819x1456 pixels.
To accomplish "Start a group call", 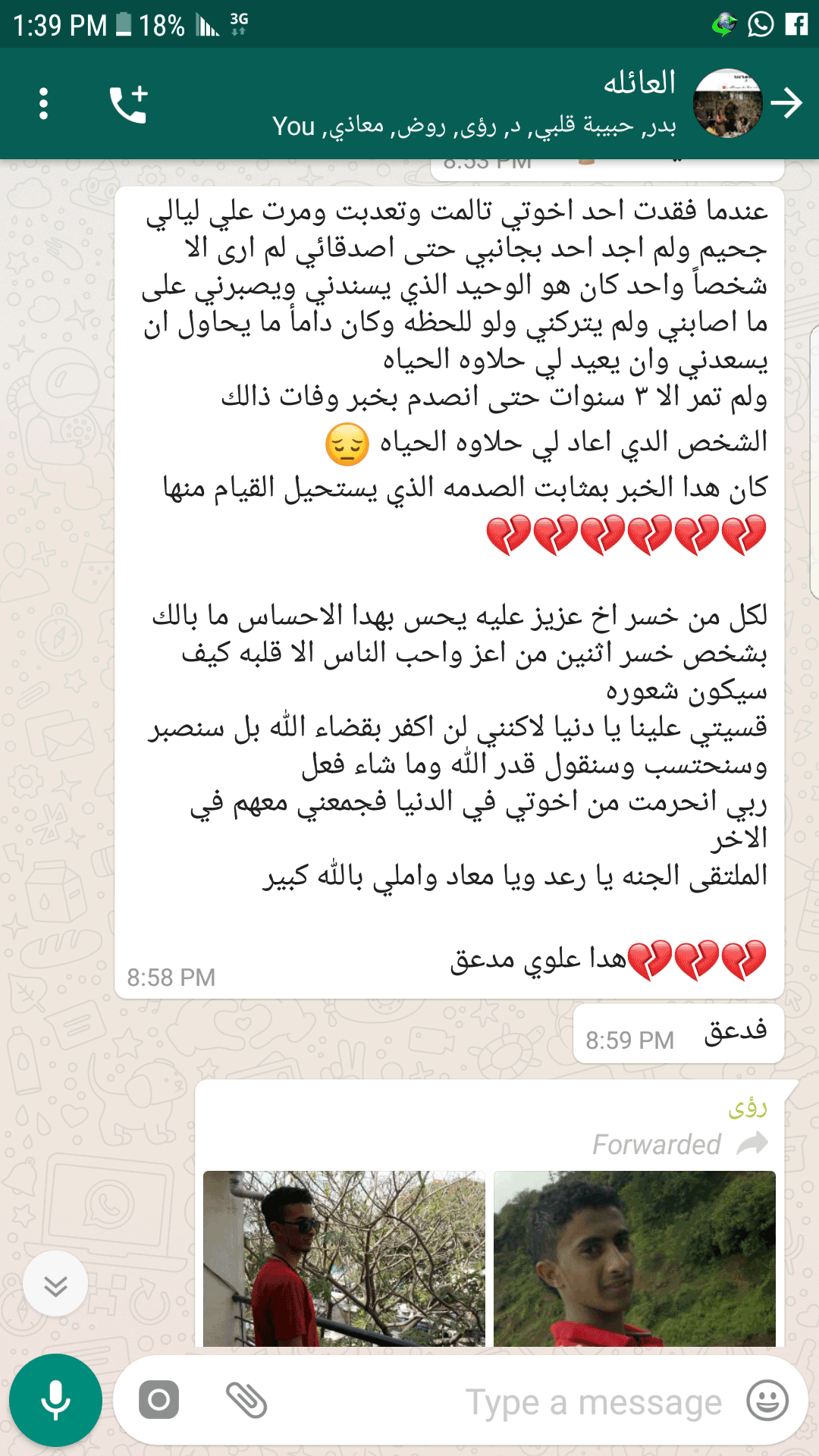I will coord(128,104).
